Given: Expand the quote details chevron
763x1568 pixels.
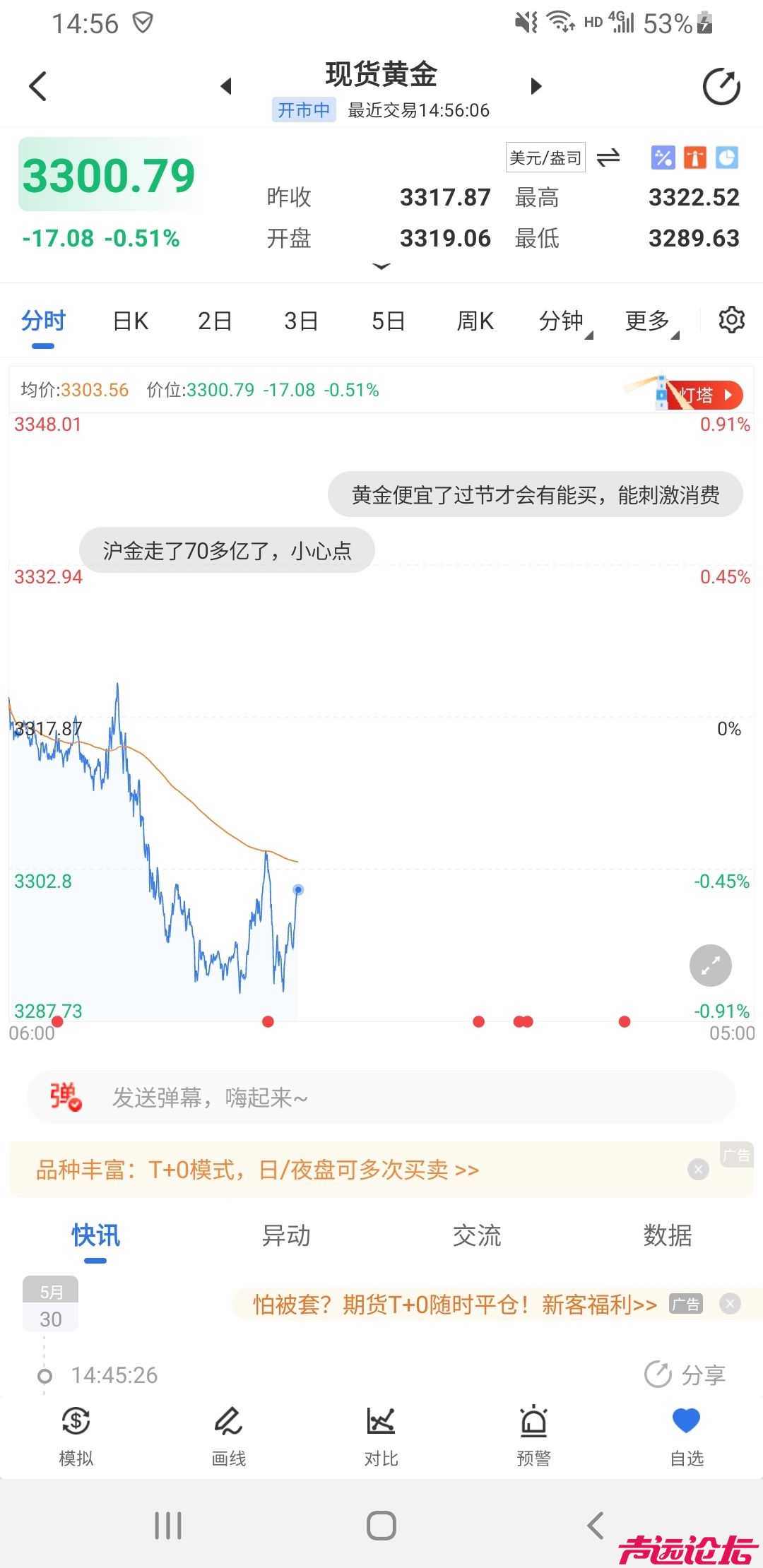Looking at the screenshot, I should click(x=381, y=266).
